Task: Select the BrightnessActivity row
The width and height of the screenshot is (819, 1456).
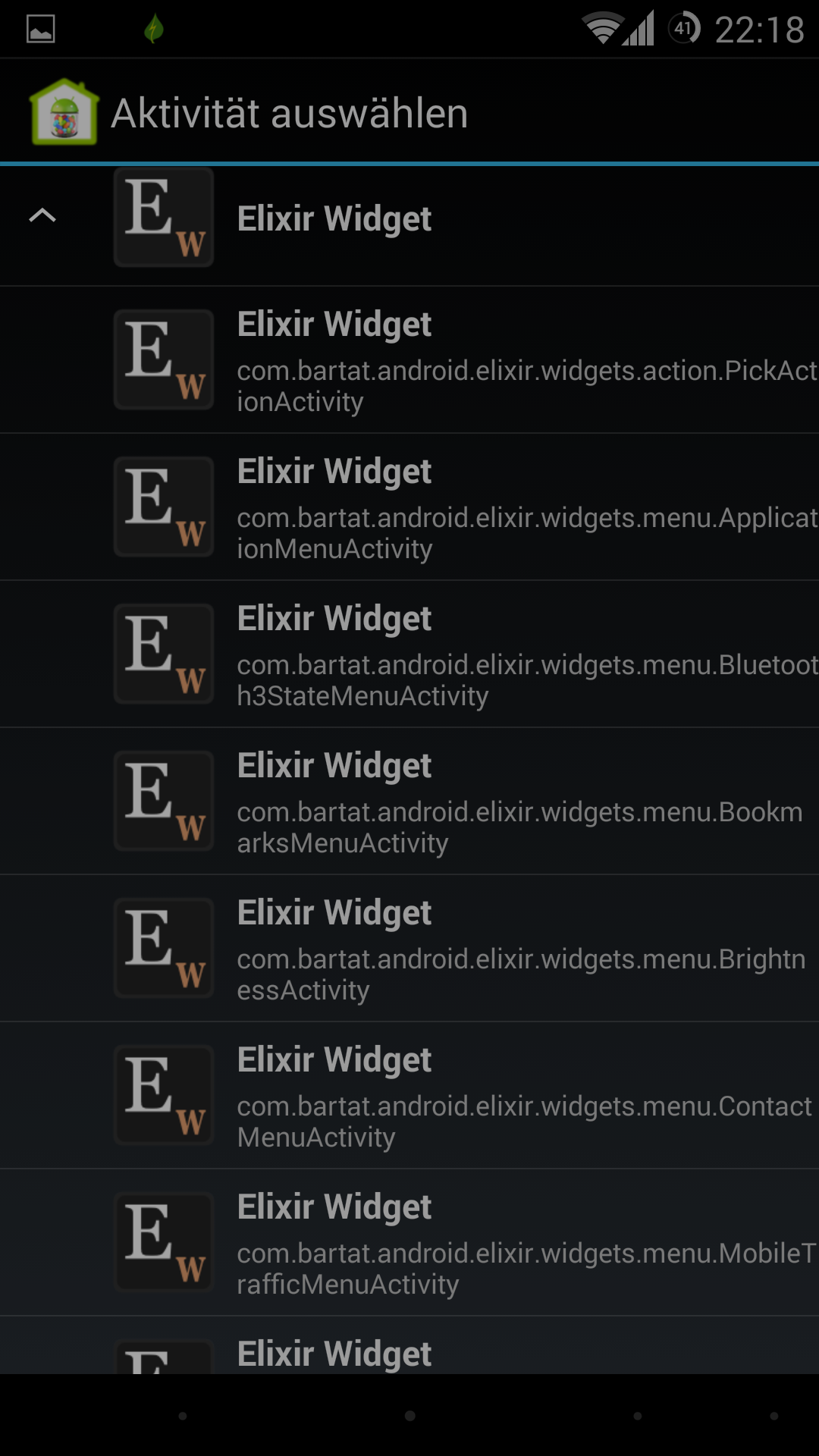Action: [409, 949]
